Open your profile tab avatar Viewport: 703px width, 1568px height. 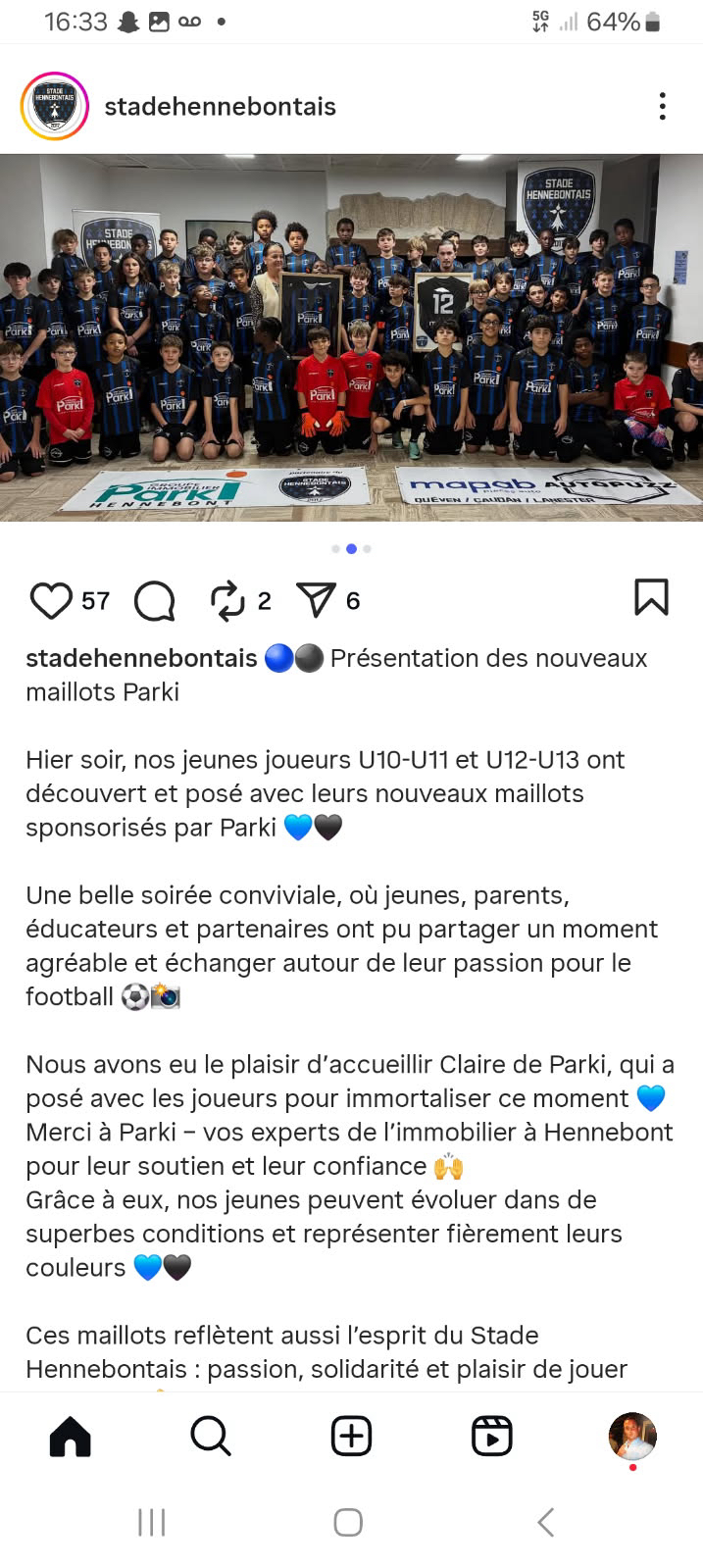pos(632,1437)
